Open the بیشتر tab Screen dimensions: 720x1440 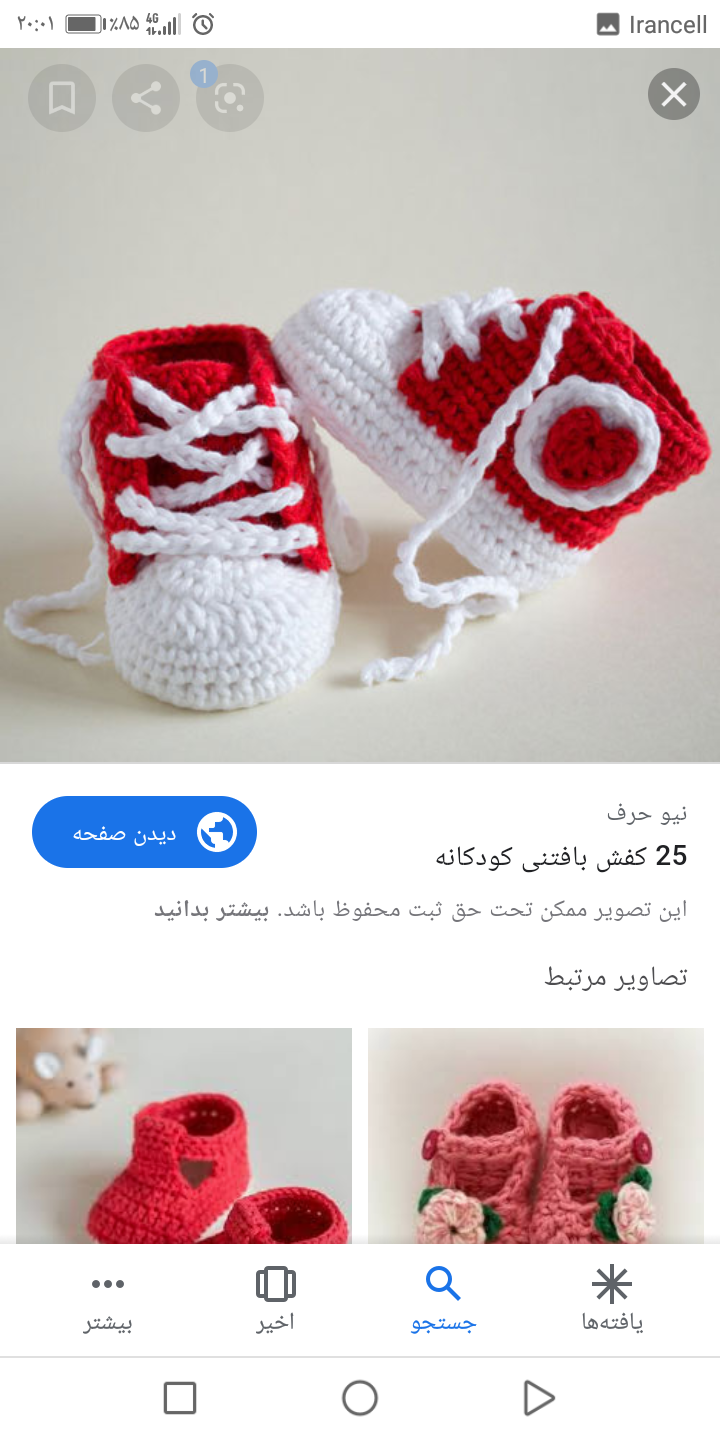click(107, 1300)
